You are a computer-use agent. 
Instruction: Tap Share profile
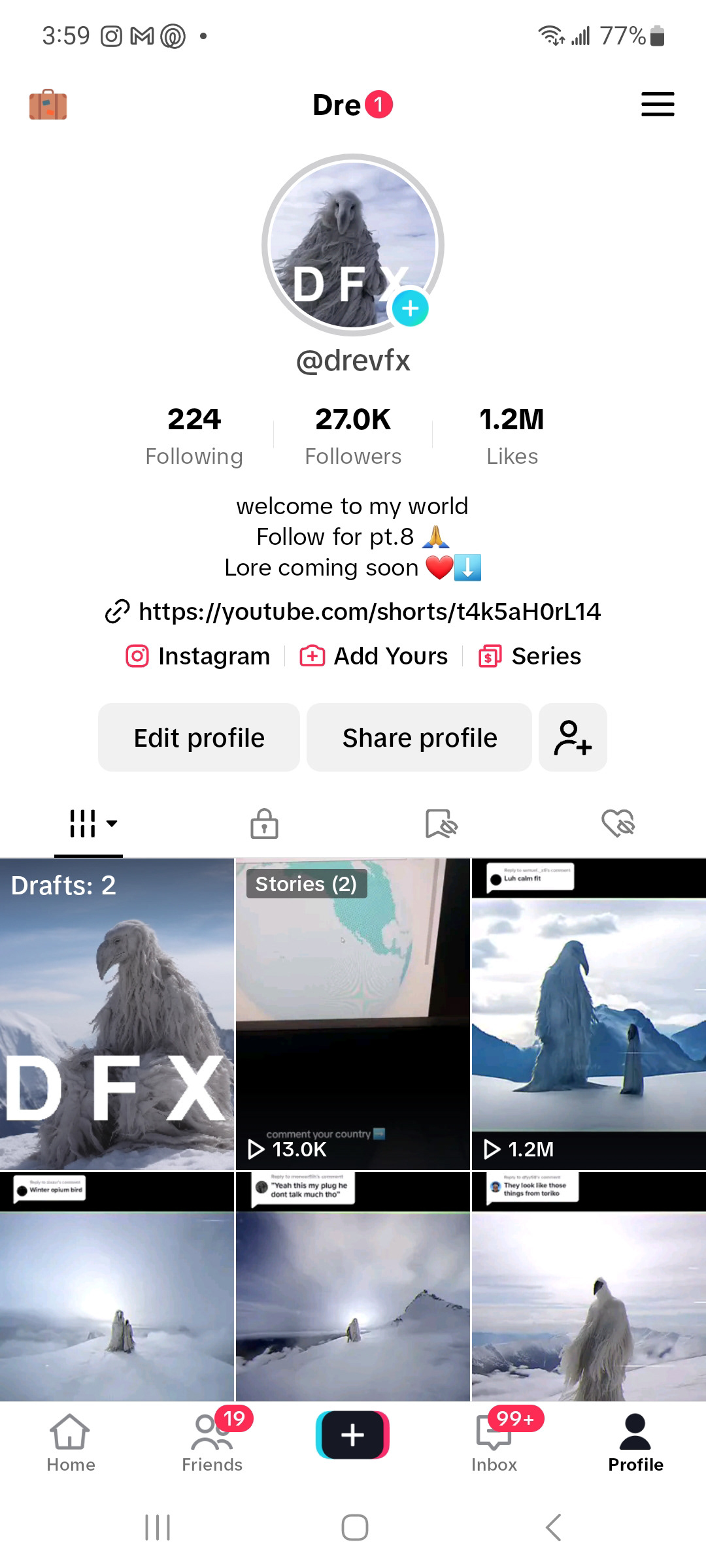coord(419,738)
